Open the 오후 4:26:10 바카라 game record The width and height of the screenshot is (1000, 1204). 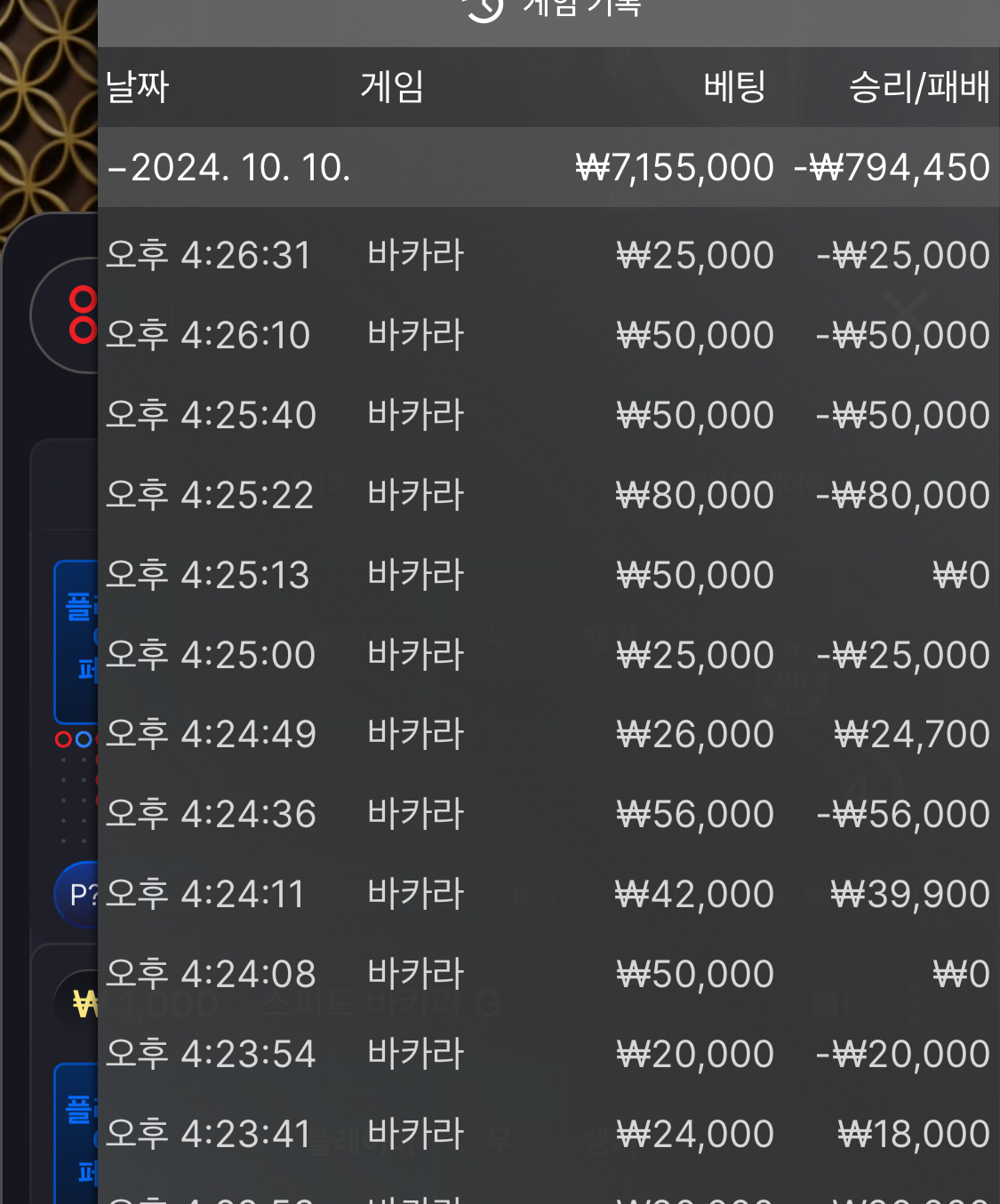pyautogui.click(x=548, y=335)
